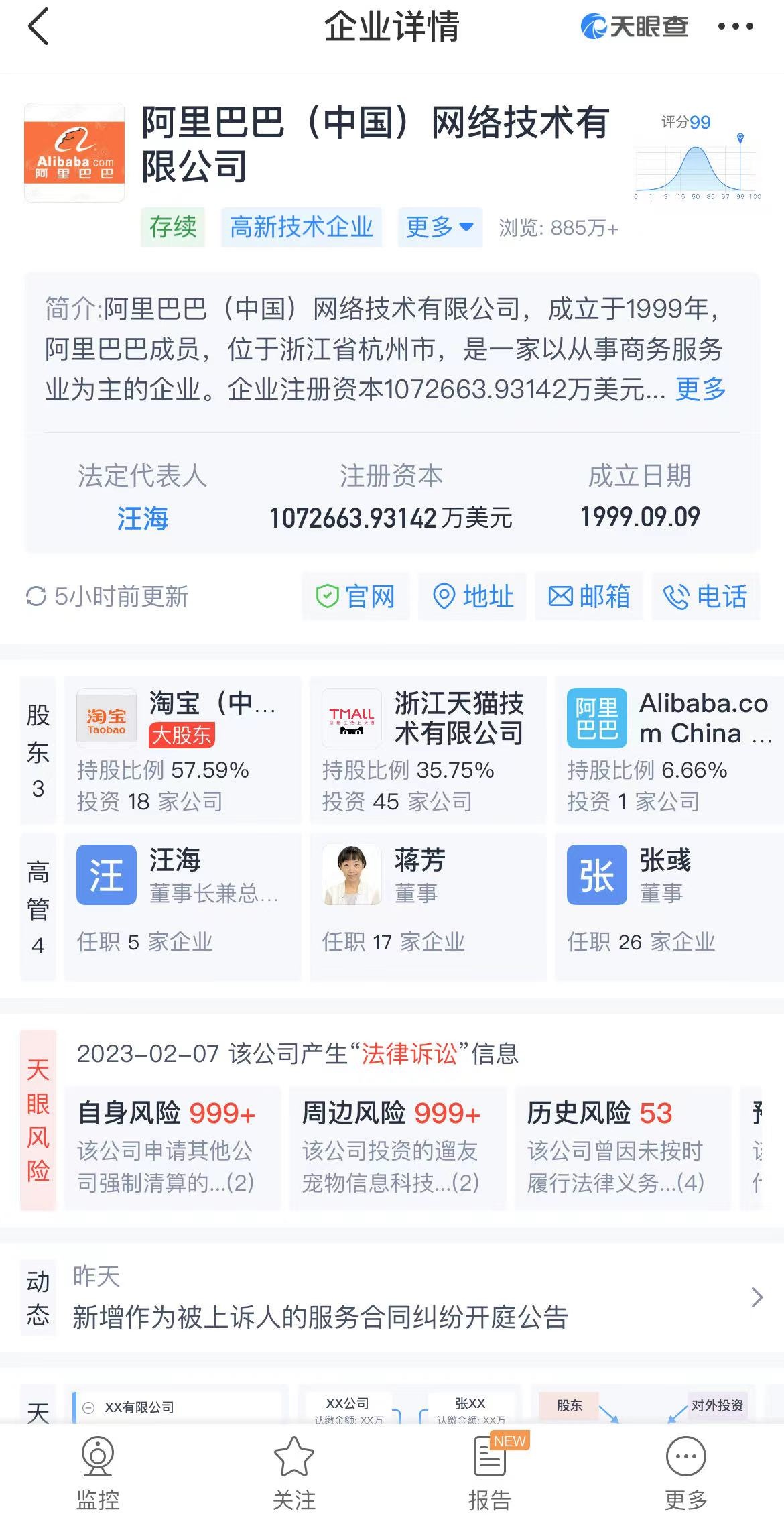Open the three-dot overflow menu
Viewport: 784px width, 1532px height.
[735, 27]
